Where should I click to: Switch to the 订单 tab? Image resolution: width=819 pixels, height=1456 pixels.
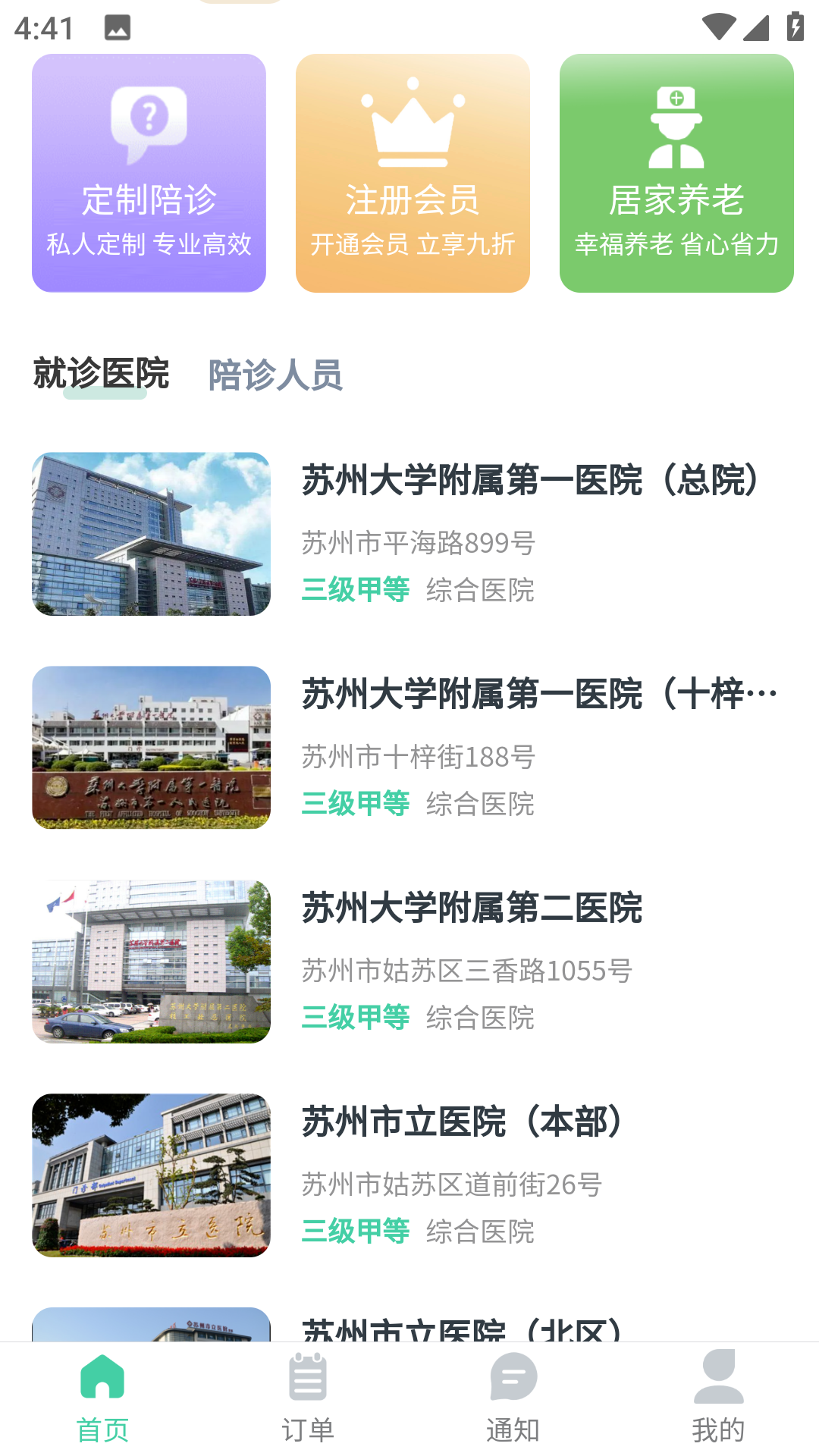(307, 1398)
